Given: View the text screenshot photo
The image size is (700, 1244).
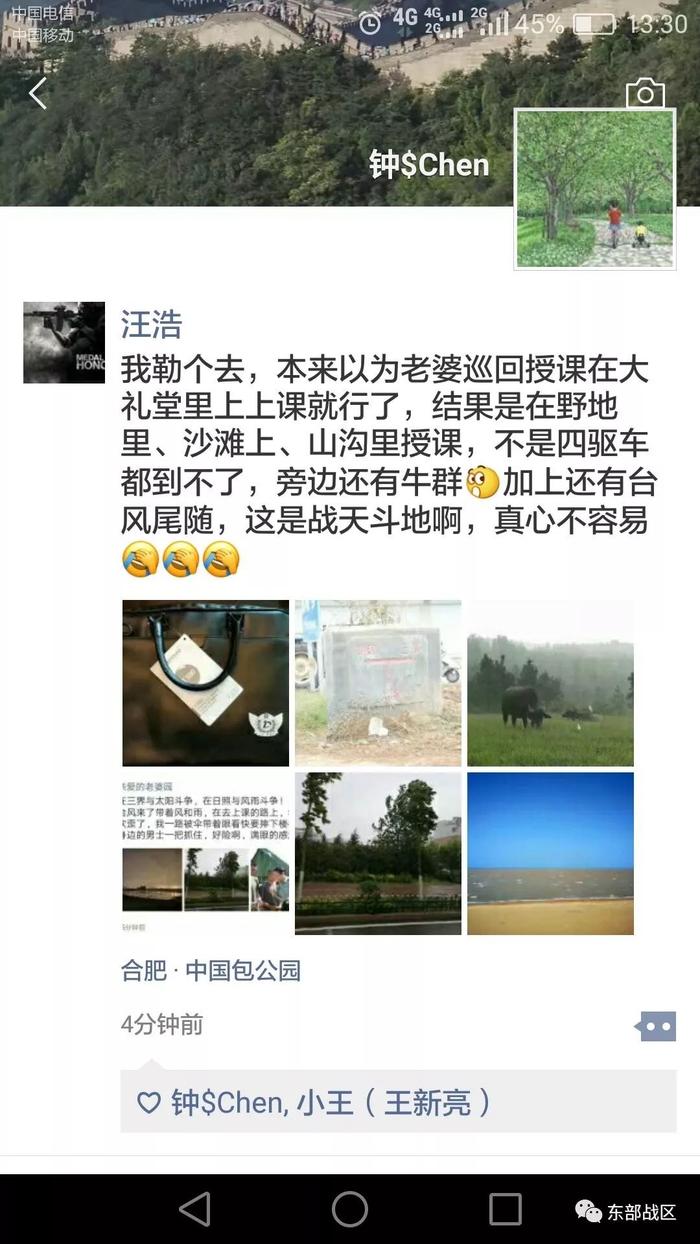Looking at the screenshot, I should tap(206, 853).
